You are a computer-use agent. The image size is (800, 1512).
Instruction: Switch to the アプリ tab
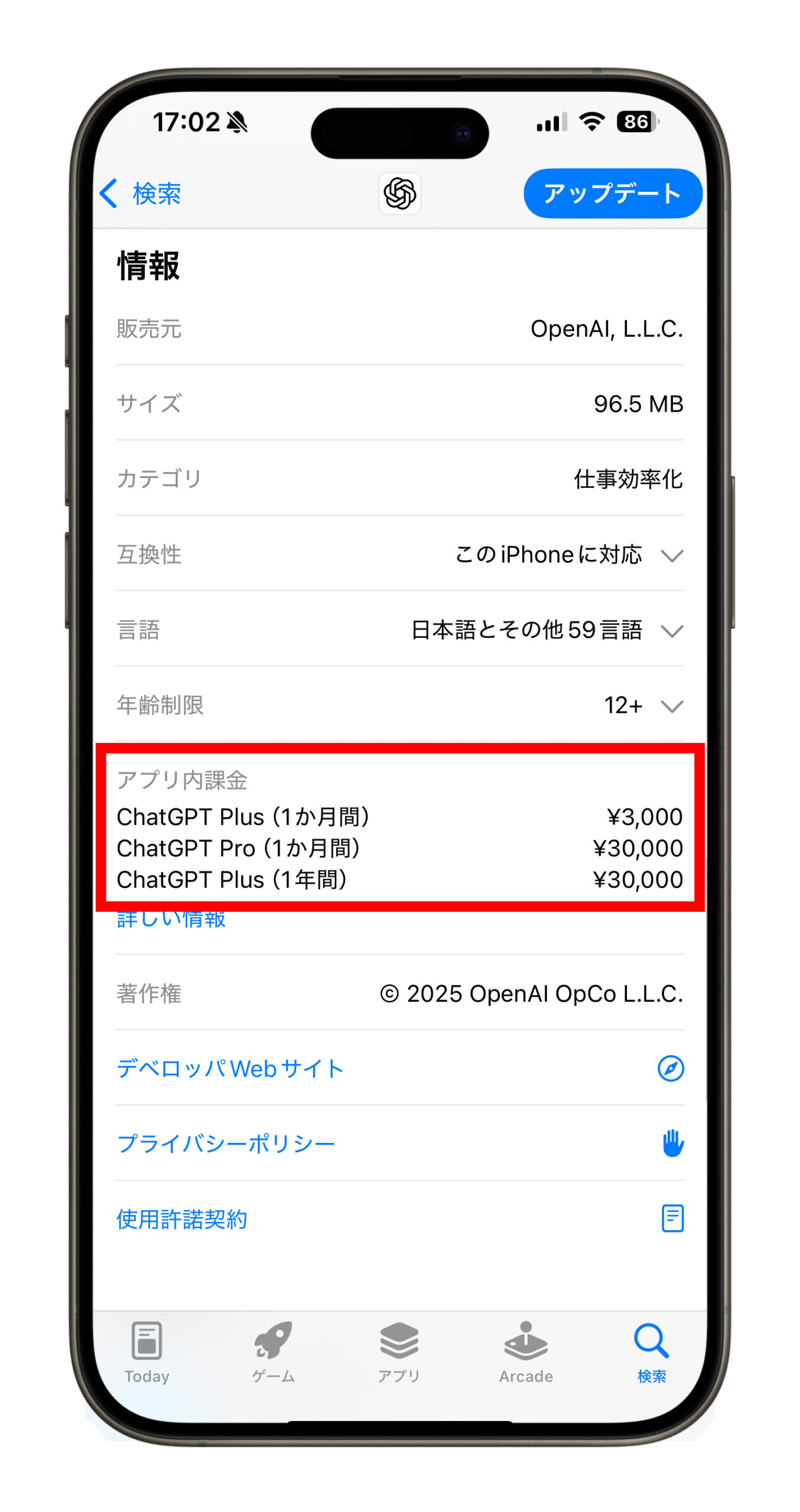(399, 1353)
